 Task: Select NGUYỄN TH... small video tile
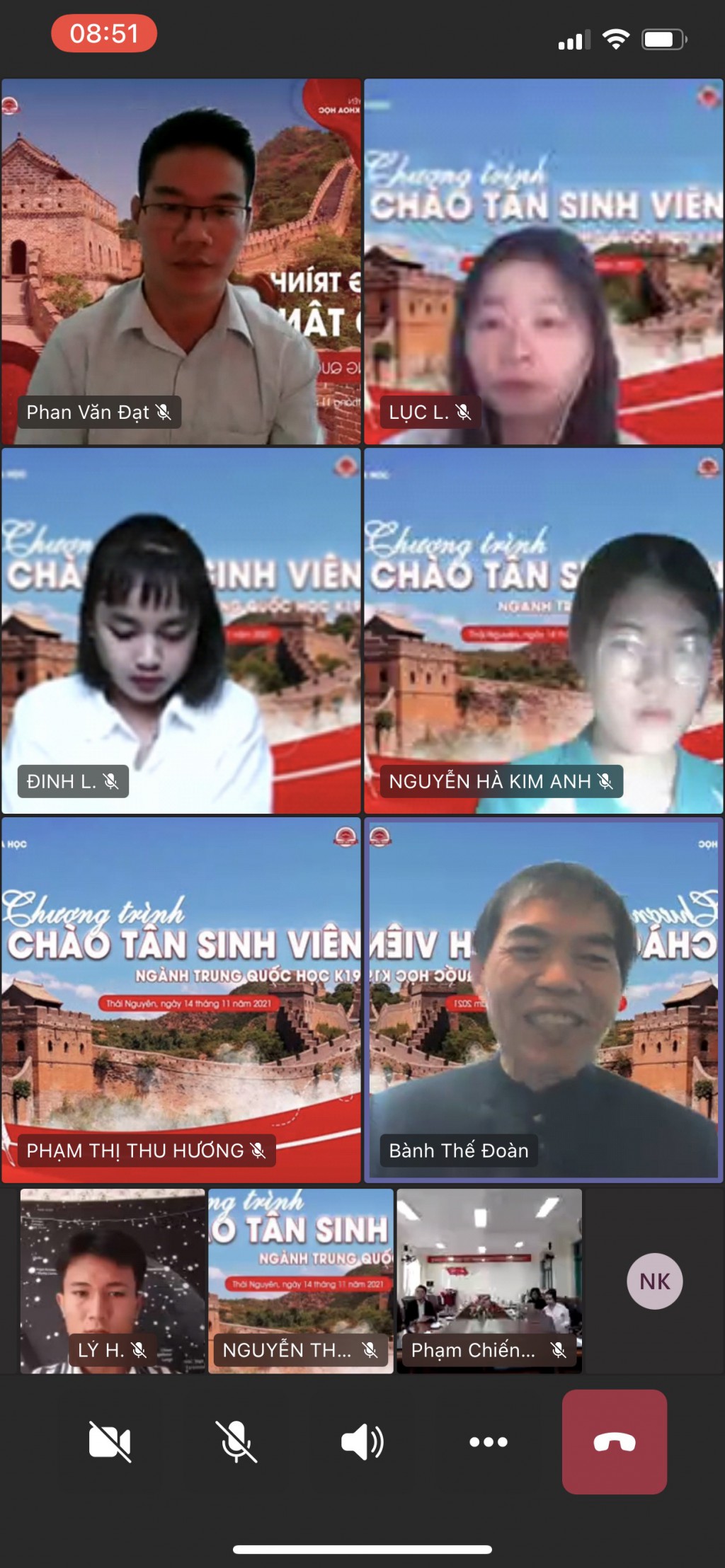coord(301,1281)
